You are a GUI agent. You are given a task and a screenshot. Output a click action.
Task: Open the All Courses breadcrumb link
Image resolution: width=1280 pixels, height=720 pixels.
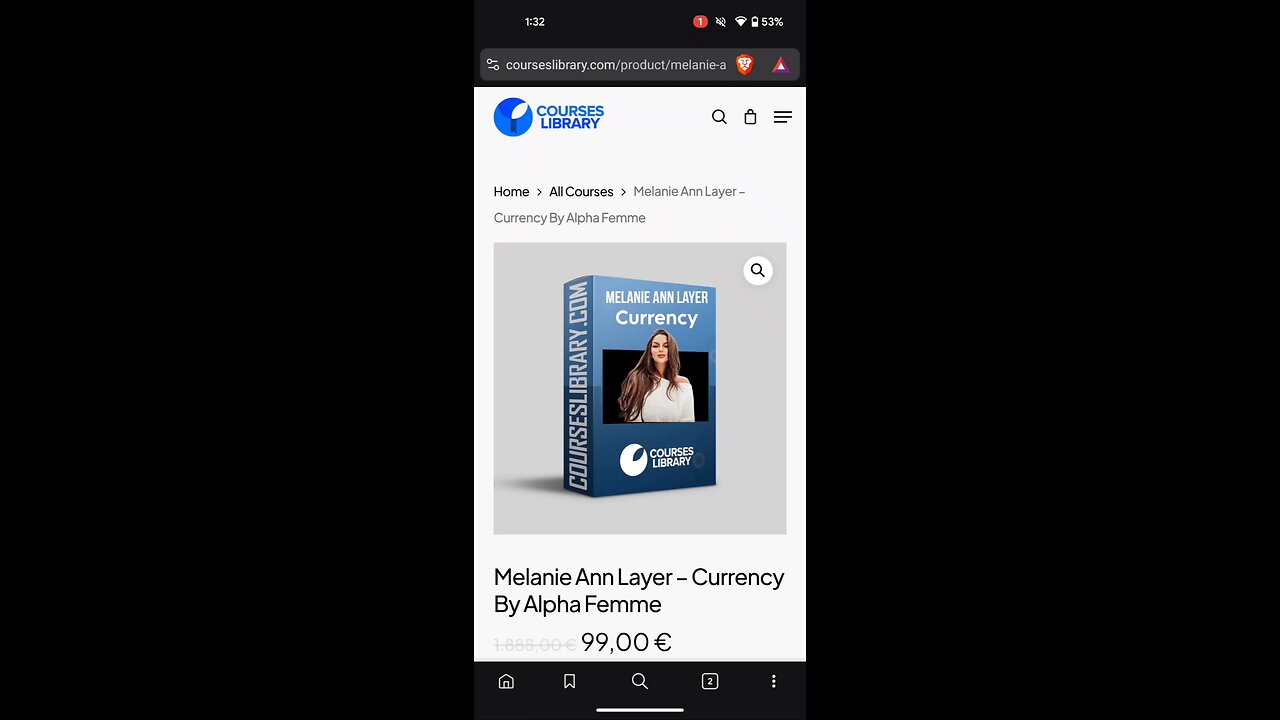click(x=581, y=191)
